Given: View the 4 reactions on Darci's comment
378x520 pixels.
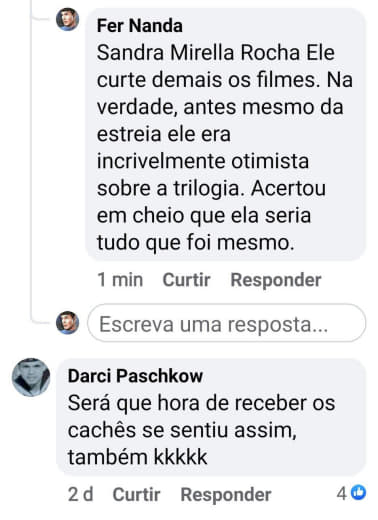Looking at the screenshot, I should click(351, 493).
